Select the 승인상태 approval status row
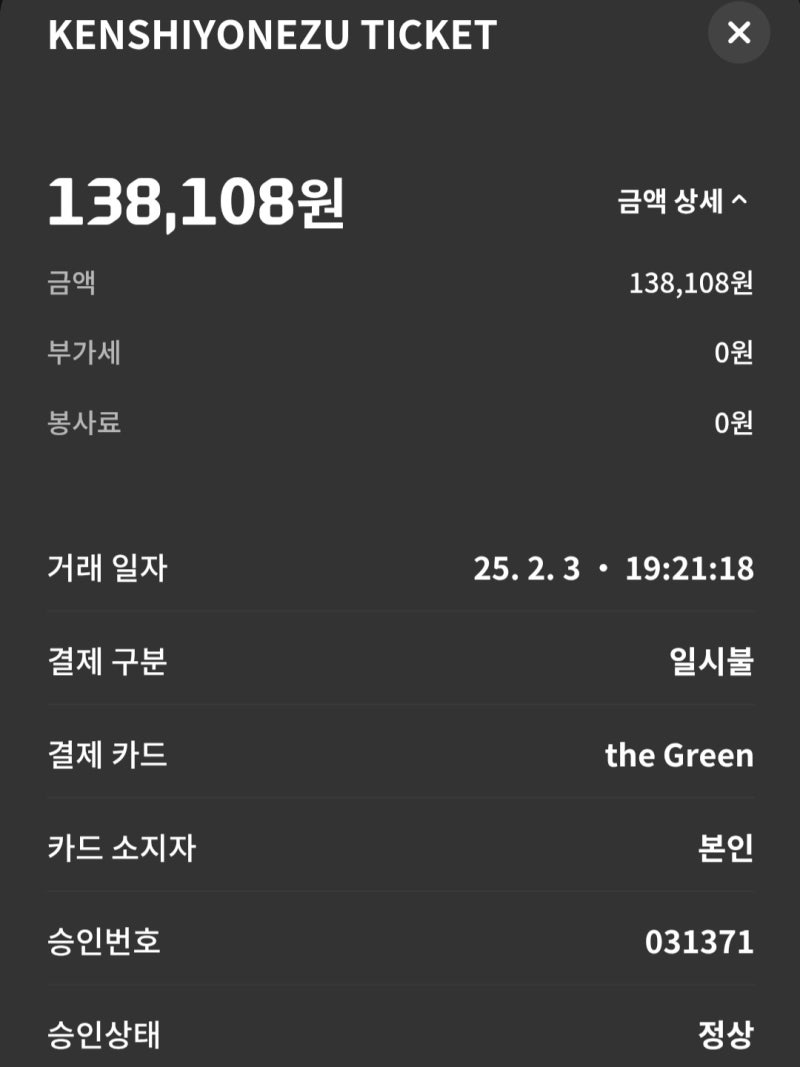 click(400, 1036)
